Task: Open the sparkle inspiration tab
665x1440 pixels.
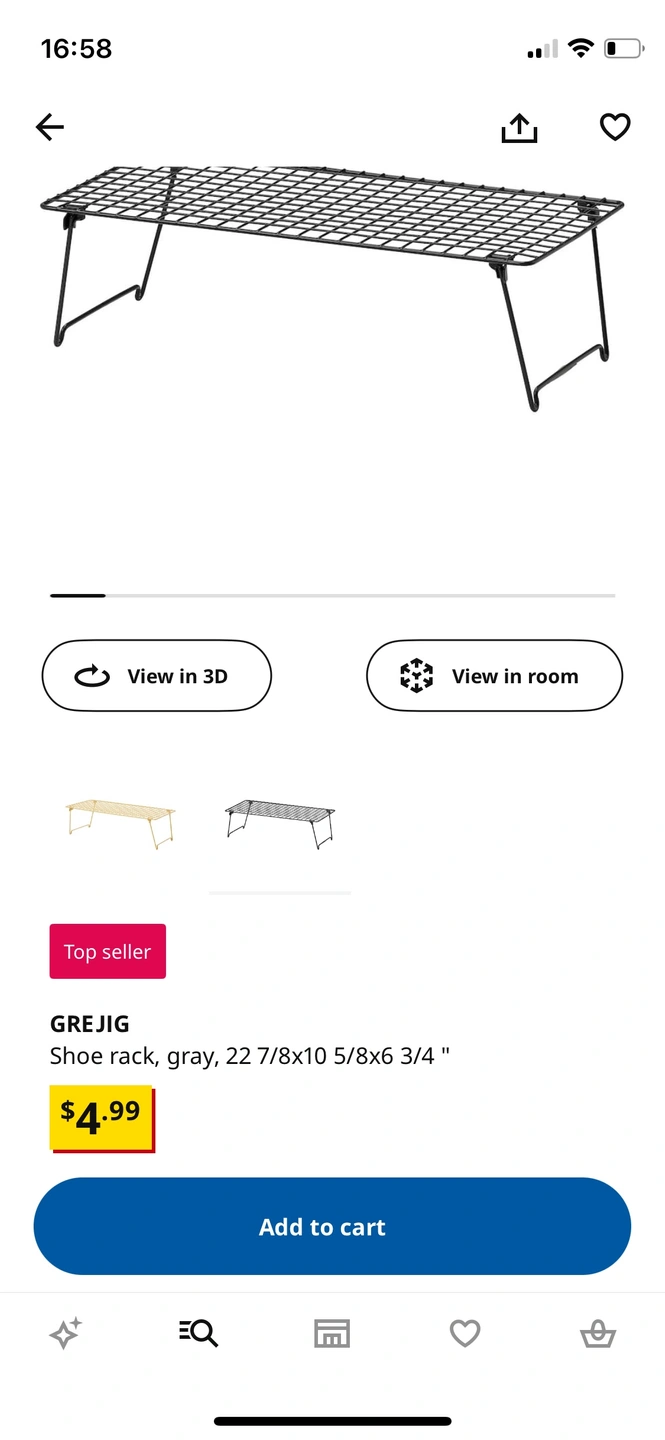Action: click(66, 1333)
